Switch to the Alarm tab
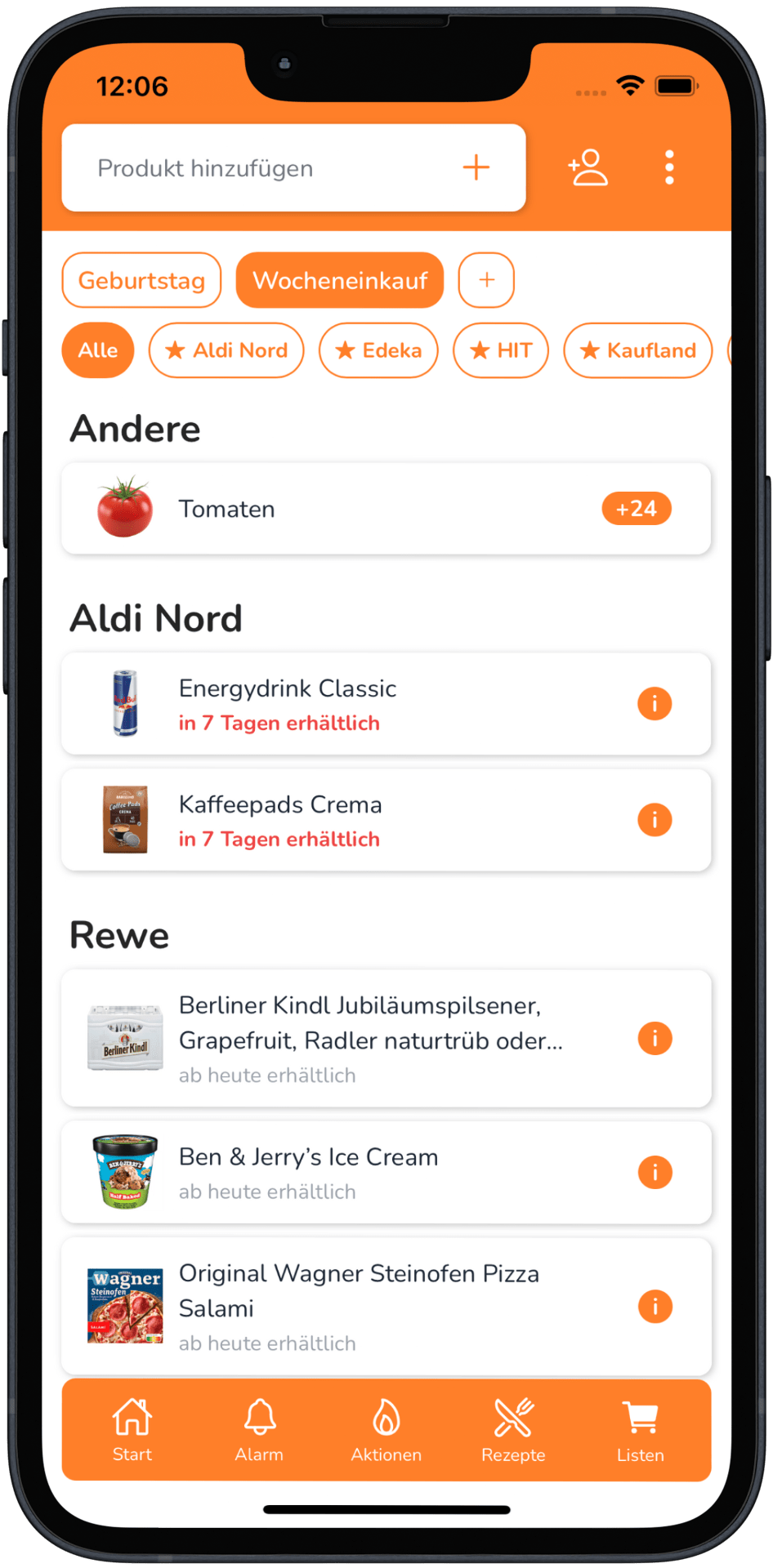The width and height of the screenshot is (773, 1568). click(x=259, y=1429)
